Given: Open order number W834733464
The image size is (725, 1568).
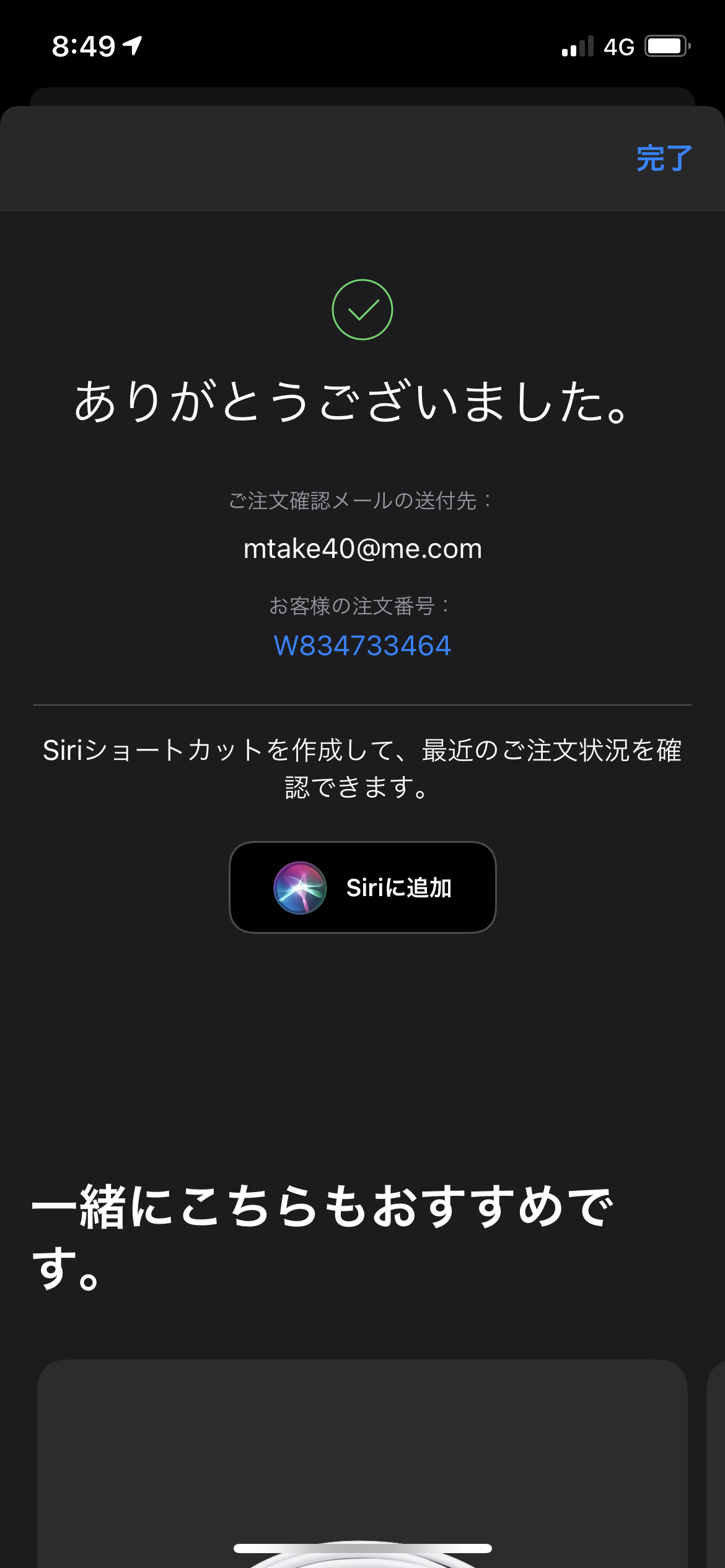Looking at the screenshot, I should (x=362, y=646).
